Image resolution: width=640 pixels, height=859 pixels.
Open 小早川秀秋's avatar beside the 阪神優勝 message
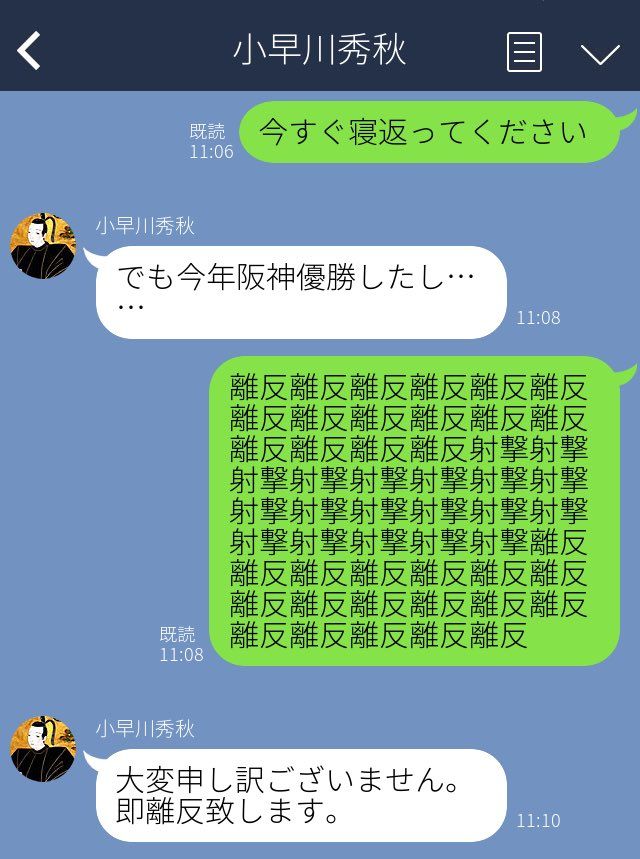[43, 246]
